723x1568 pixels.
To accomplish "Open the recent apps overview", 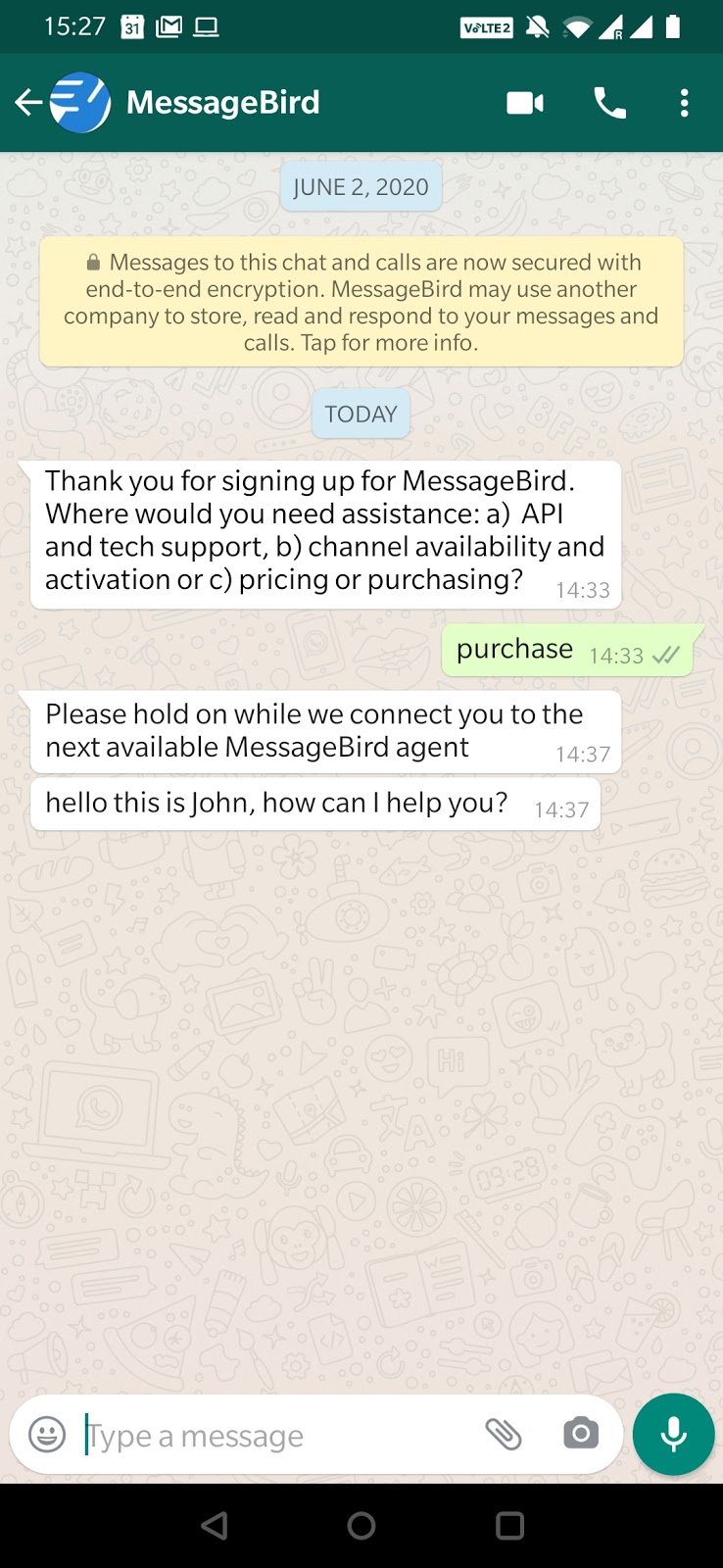I will click(x=509, y=1525).
